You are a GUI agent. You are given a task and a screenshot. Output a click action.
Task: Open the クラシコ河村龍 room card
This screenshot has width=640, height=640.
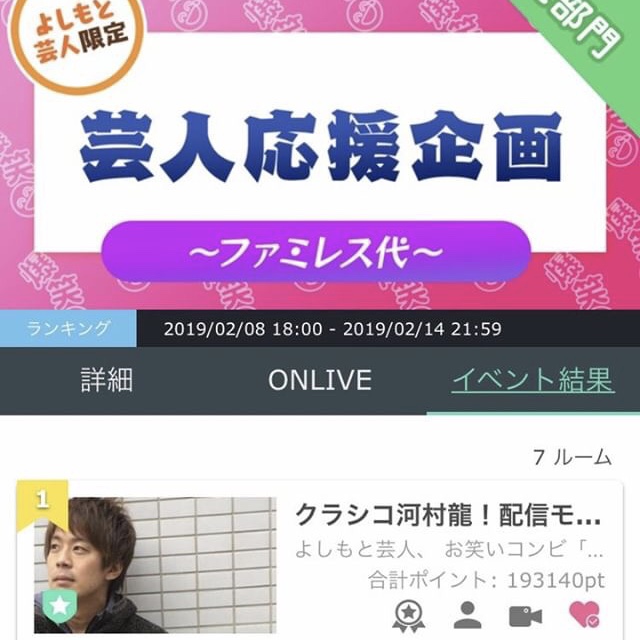448,516
